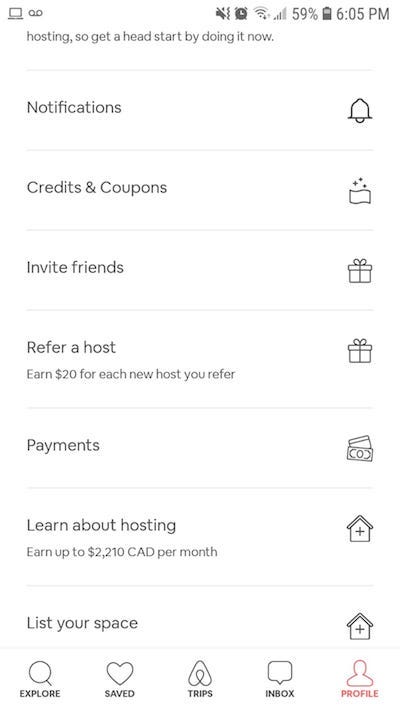Switch to the Explore tab
Image resolution: width=400 pixels, height=711 pixels.
40,679
